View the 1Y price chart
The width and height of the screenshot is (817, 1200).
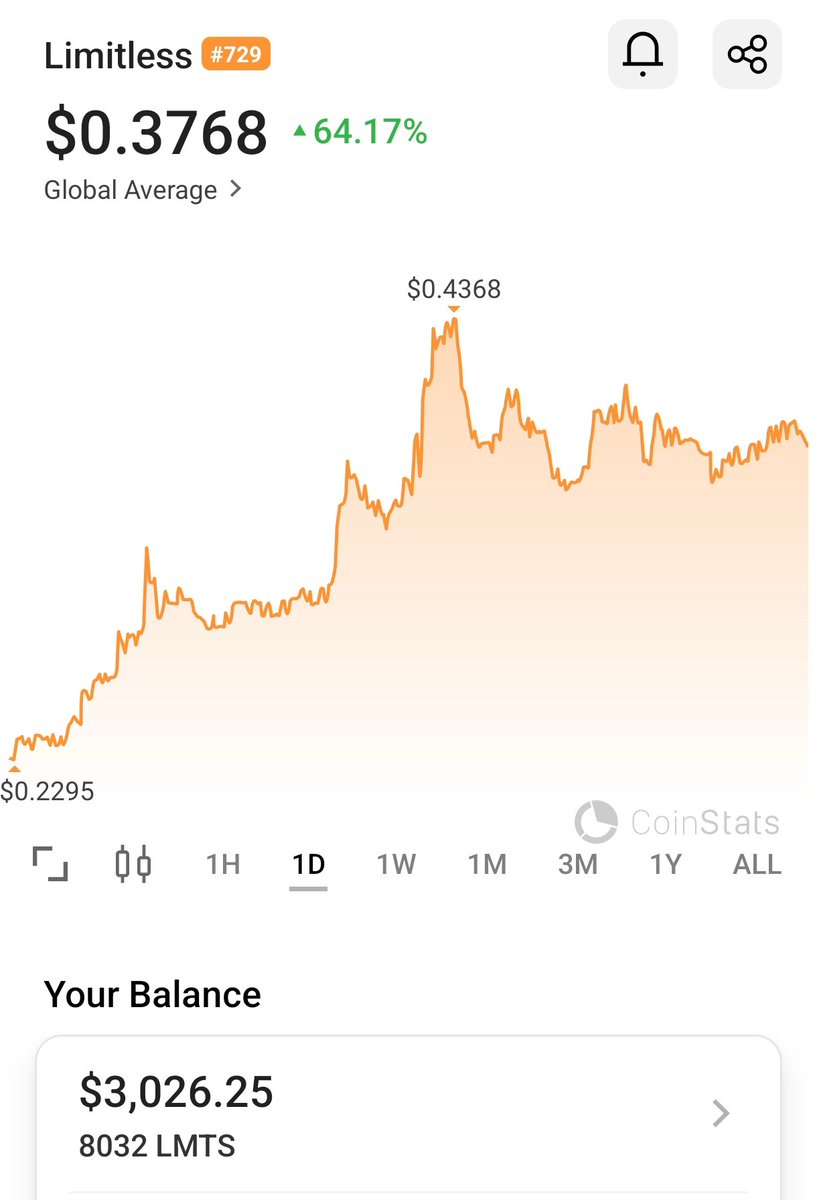click(666, 864)
